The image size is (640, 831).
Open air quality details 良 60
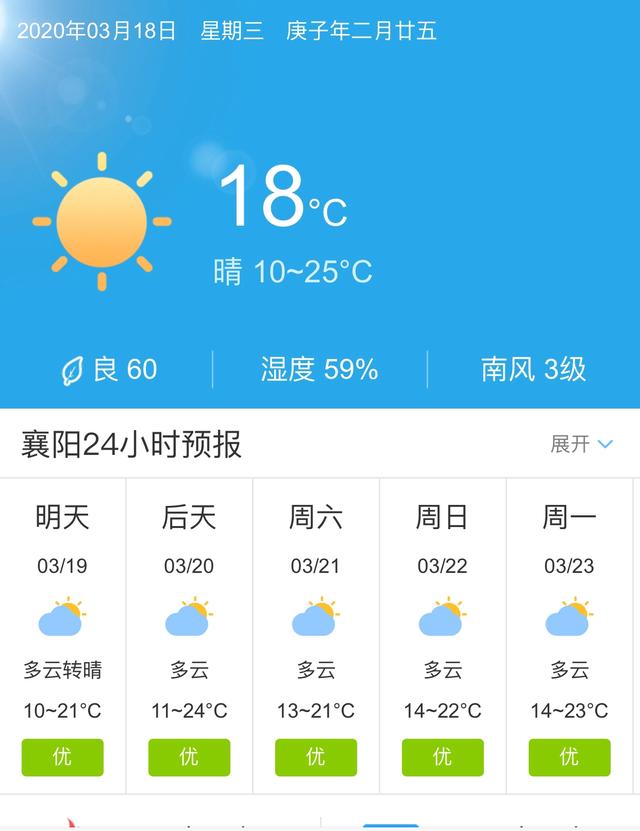[109, 370]
